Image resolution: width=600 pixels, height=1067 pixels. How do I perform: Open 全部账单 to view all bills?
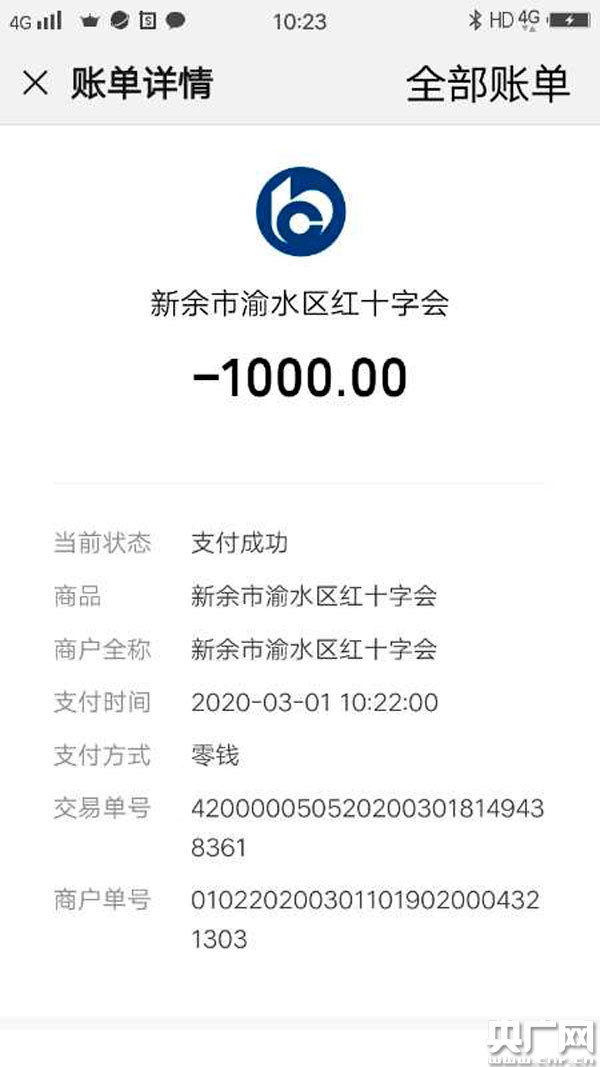[x=487, y=84]
